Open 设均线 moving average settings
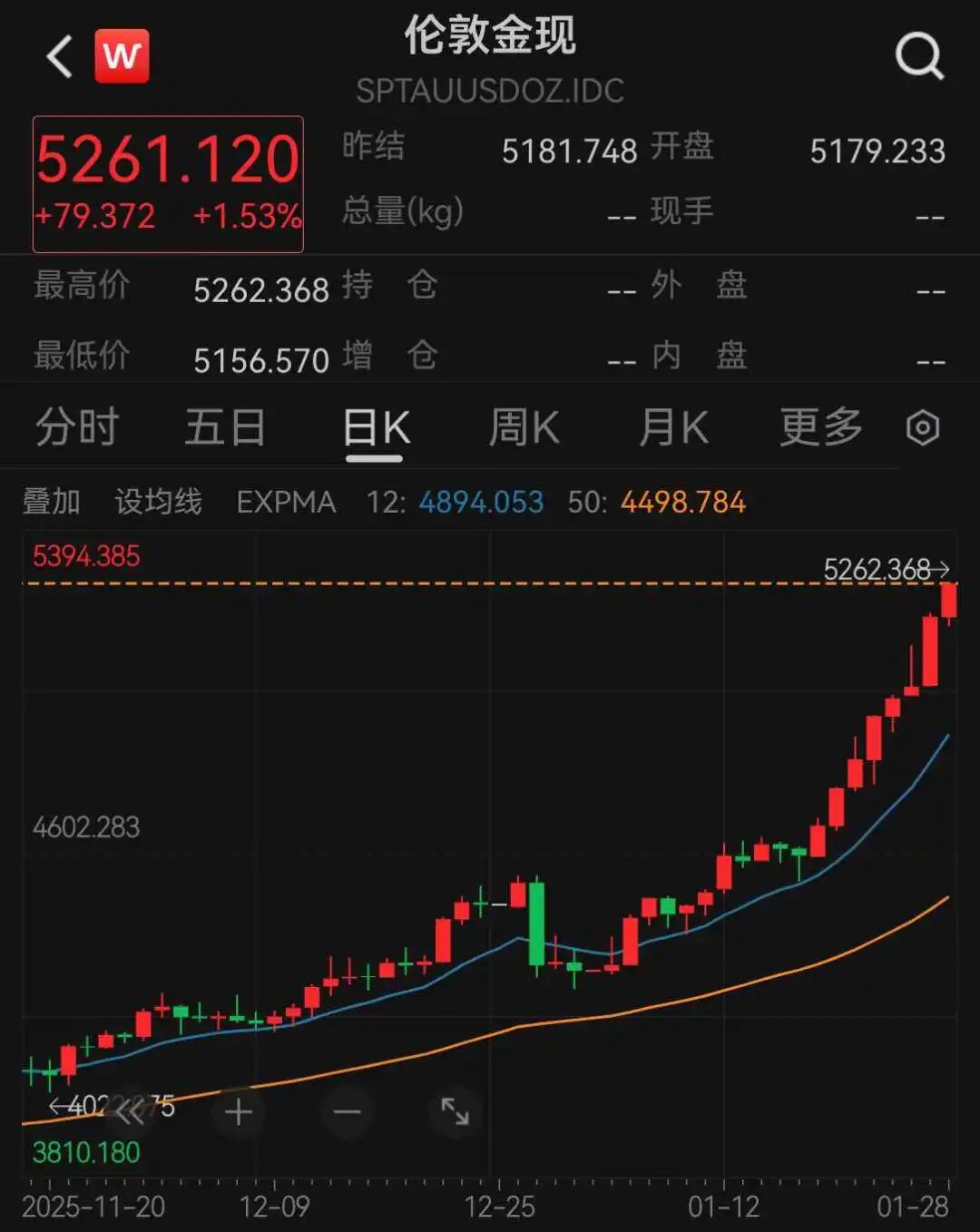Screen dimensions: 980x1232 point(158,502)
